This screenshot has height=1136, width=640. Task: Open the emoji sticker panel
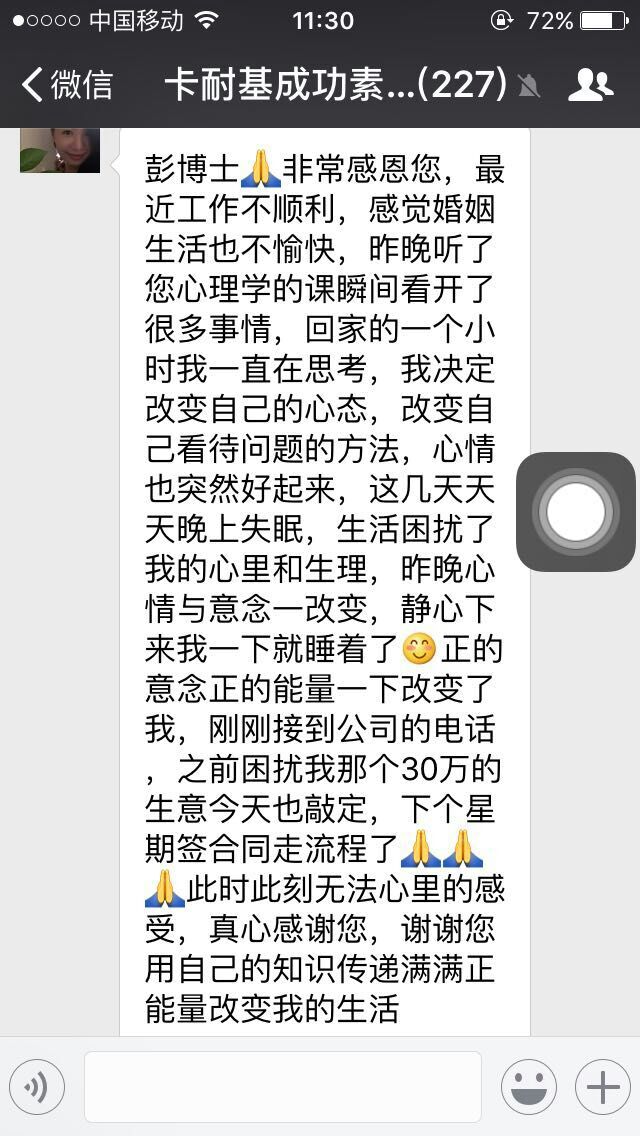click(529, 1087)
